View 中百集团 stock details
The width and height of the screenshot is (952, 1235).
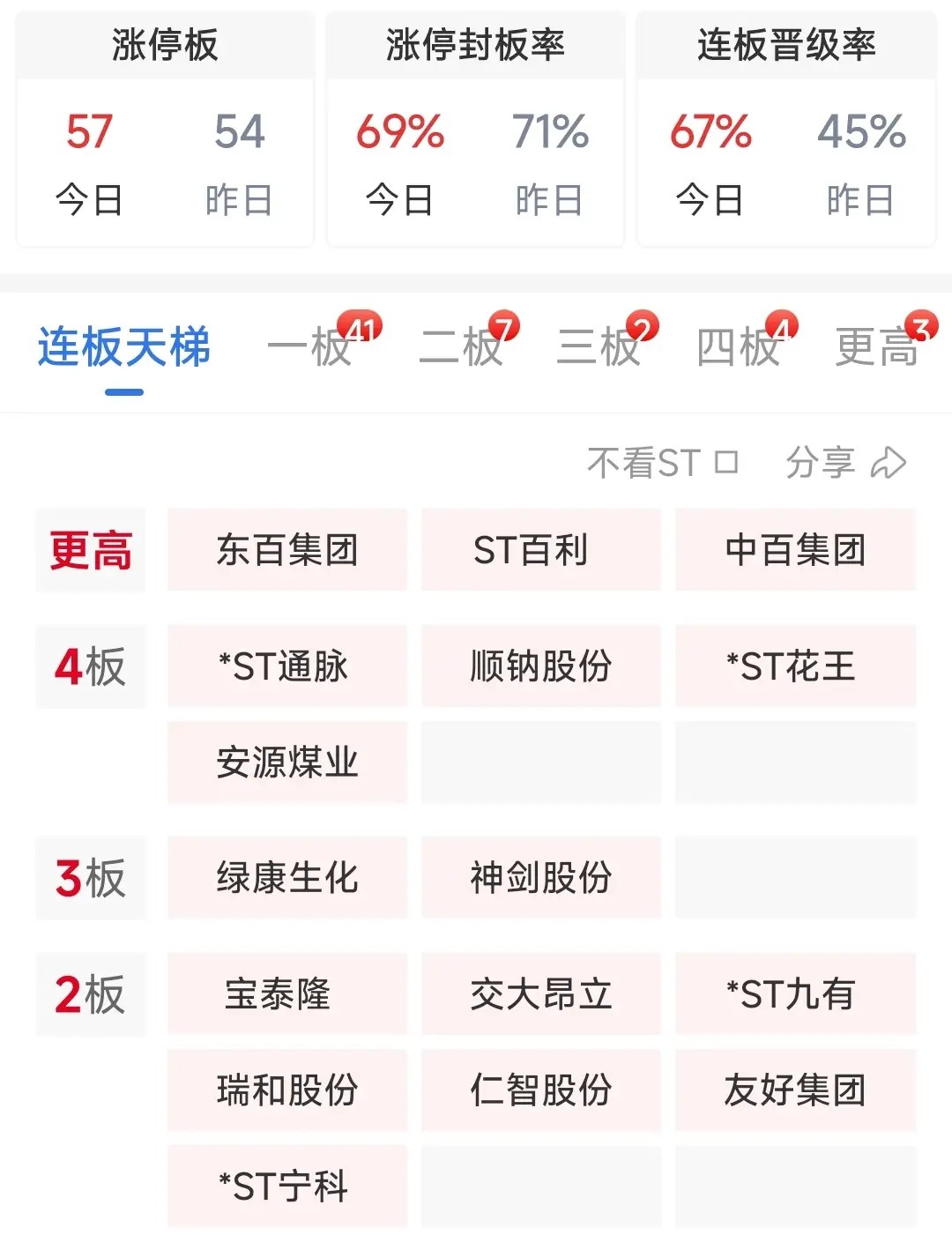(x=795, y=550)
